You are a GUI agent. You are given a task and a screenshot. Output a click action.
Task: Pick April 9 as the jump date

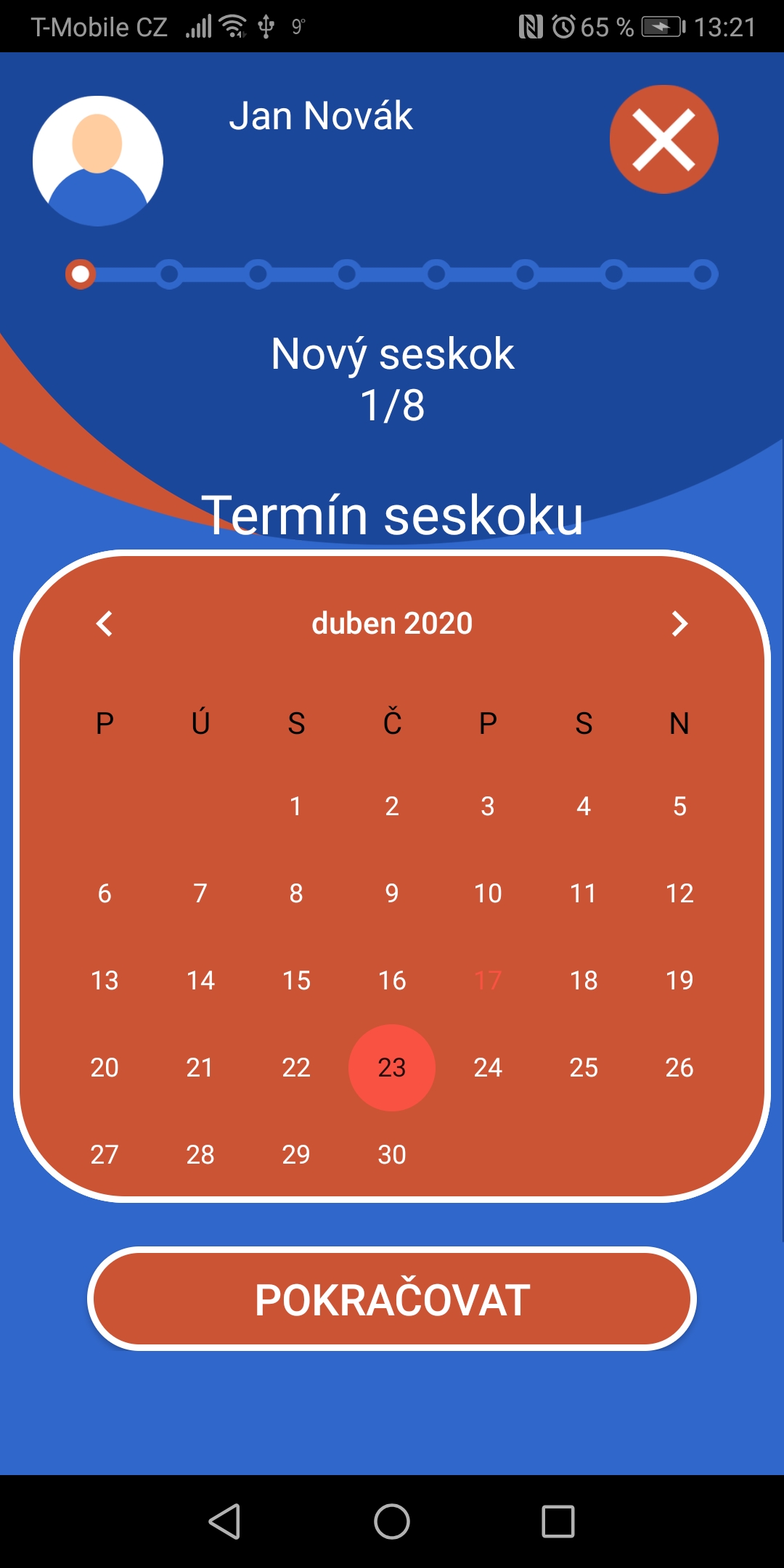392,893
